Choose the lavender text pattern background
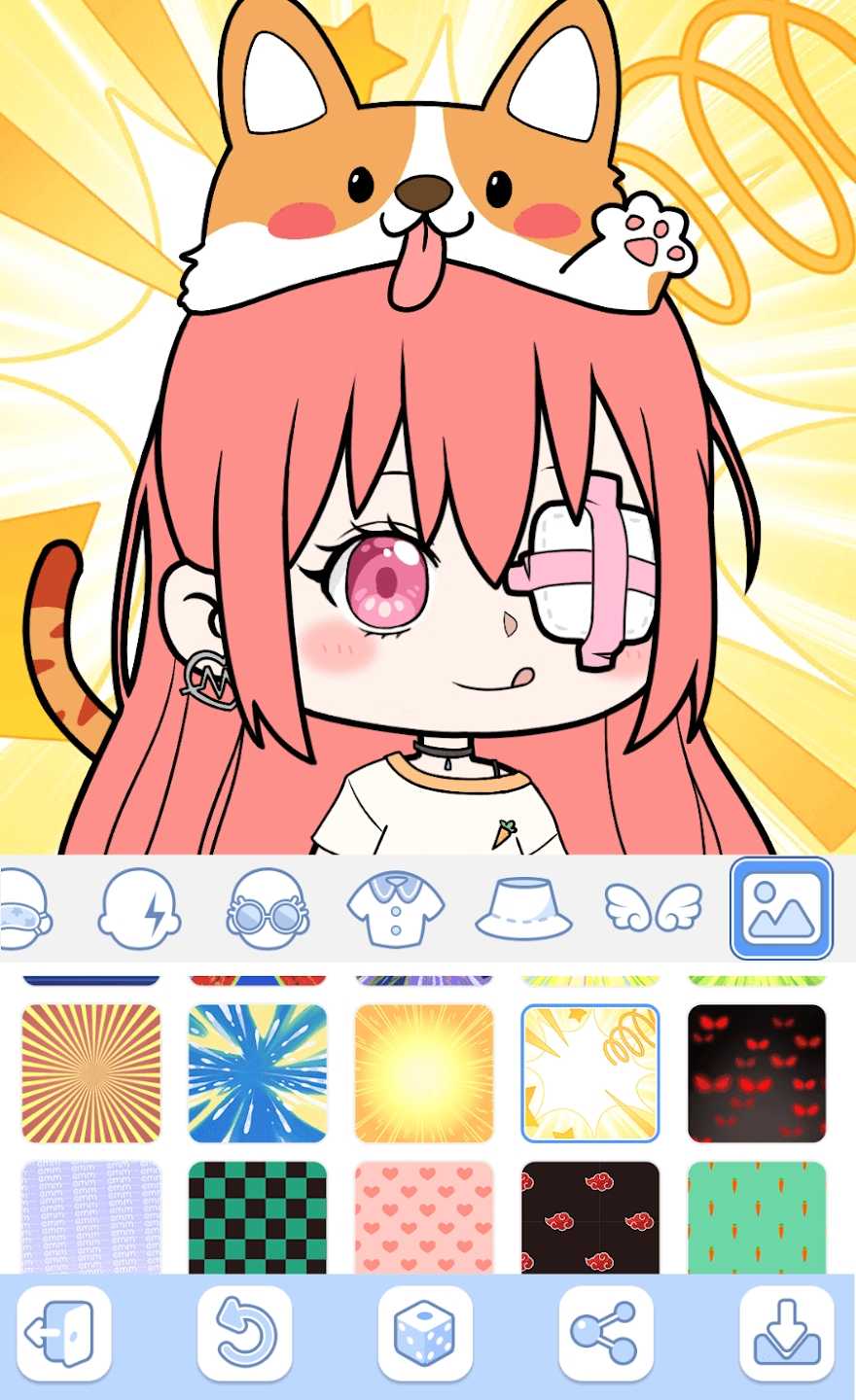This screenshot has width=856, height=1400. [x=91, y=1217]
